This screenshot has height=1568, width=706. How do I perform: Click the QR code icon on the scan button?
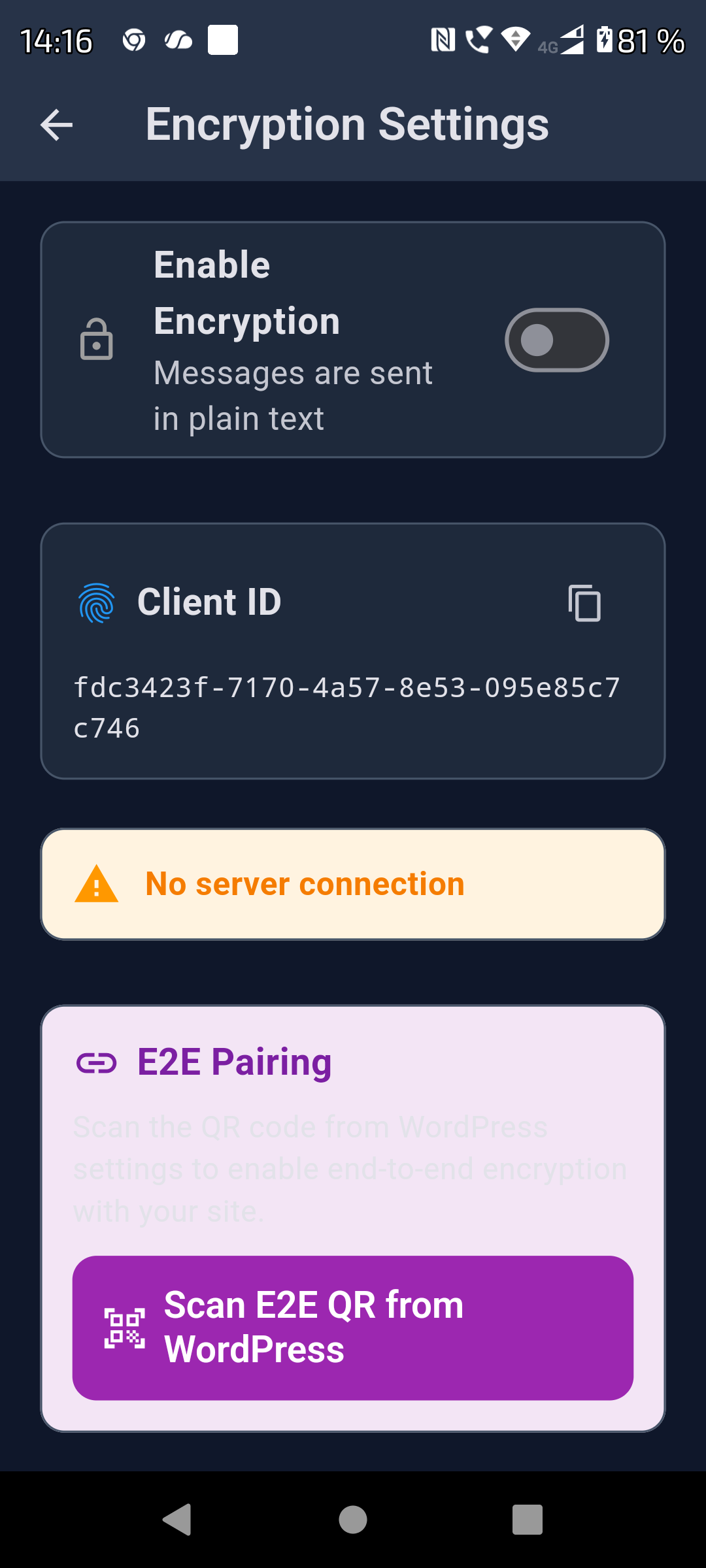(124, 1326)
